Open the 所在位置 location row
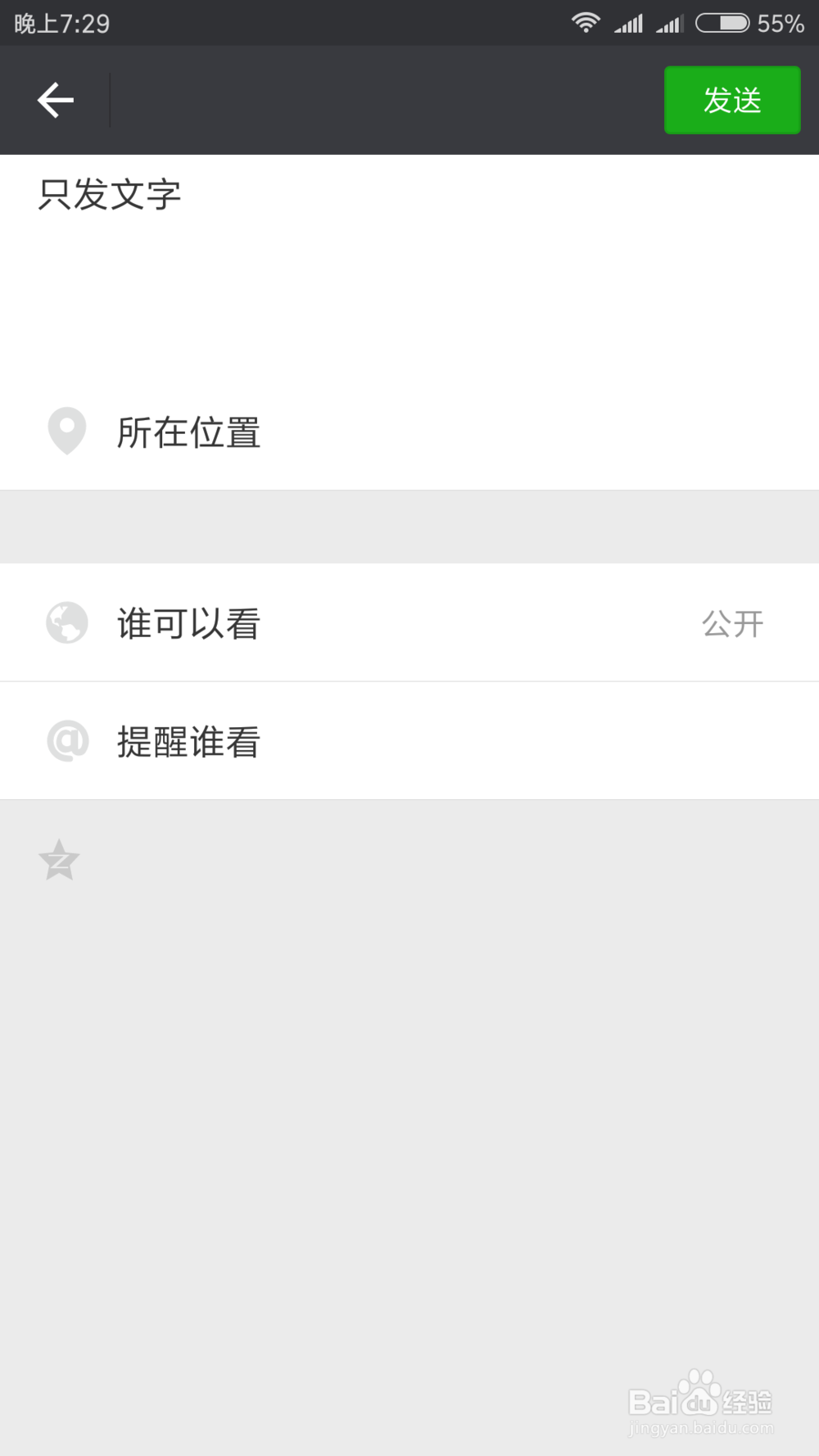The height and width of the screenshot is (1456, 819). [409, 432]
